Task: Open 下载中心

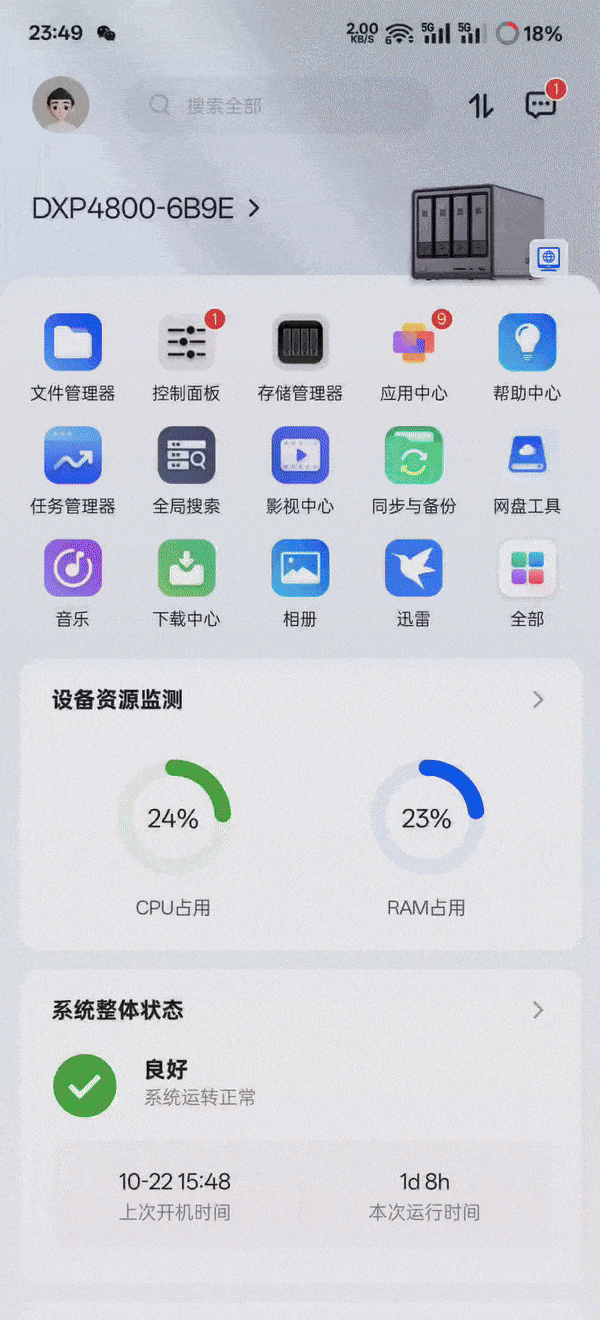Action: [187, 569]
